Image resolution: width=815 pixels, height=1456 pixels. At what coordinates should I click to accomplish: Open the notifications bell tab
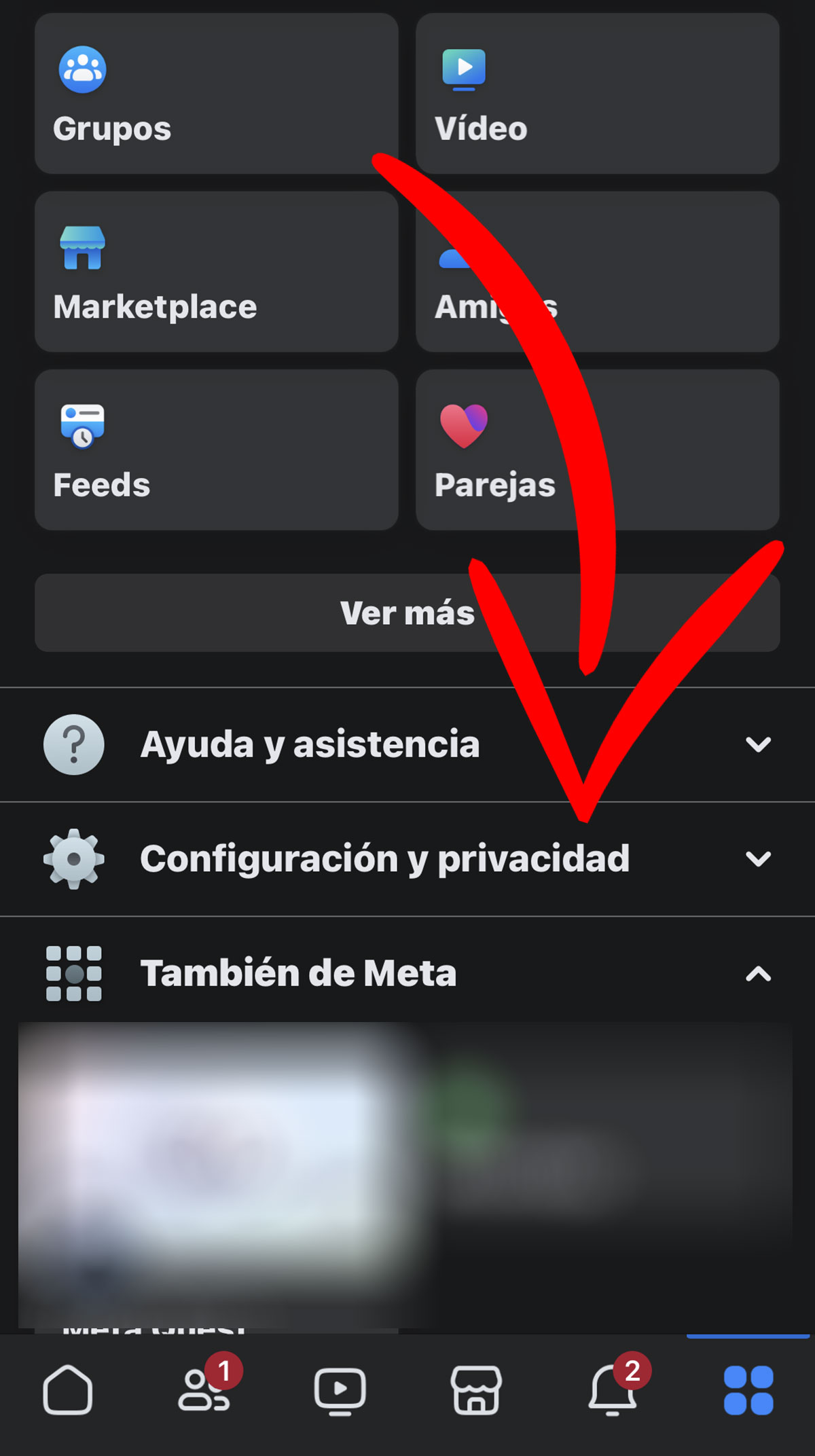pyautogui.click(x=613, y=1391)
